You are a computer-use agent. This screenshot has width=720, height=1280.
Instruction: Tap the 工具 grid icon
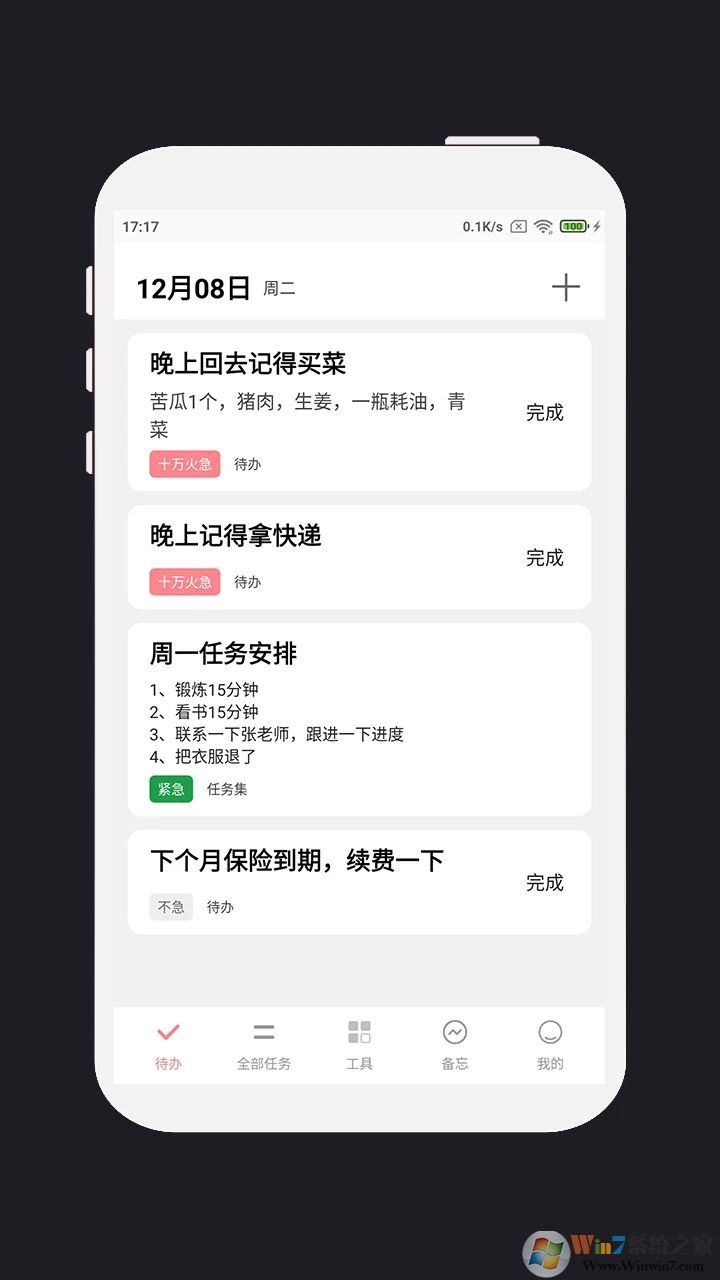[x=359, y=1029]
